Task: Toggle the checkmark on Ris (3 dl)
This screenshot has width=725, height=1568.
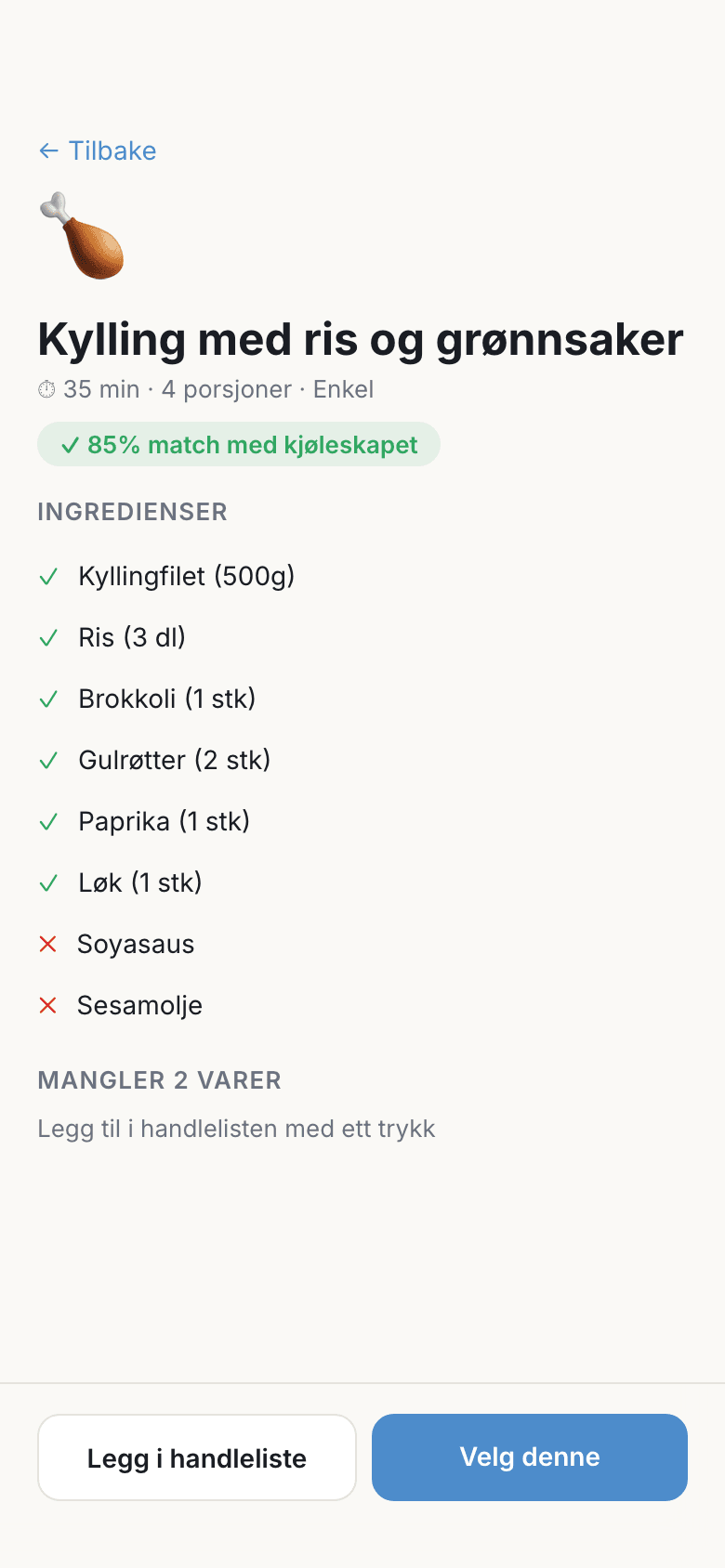Action: (x=48, y=638)
